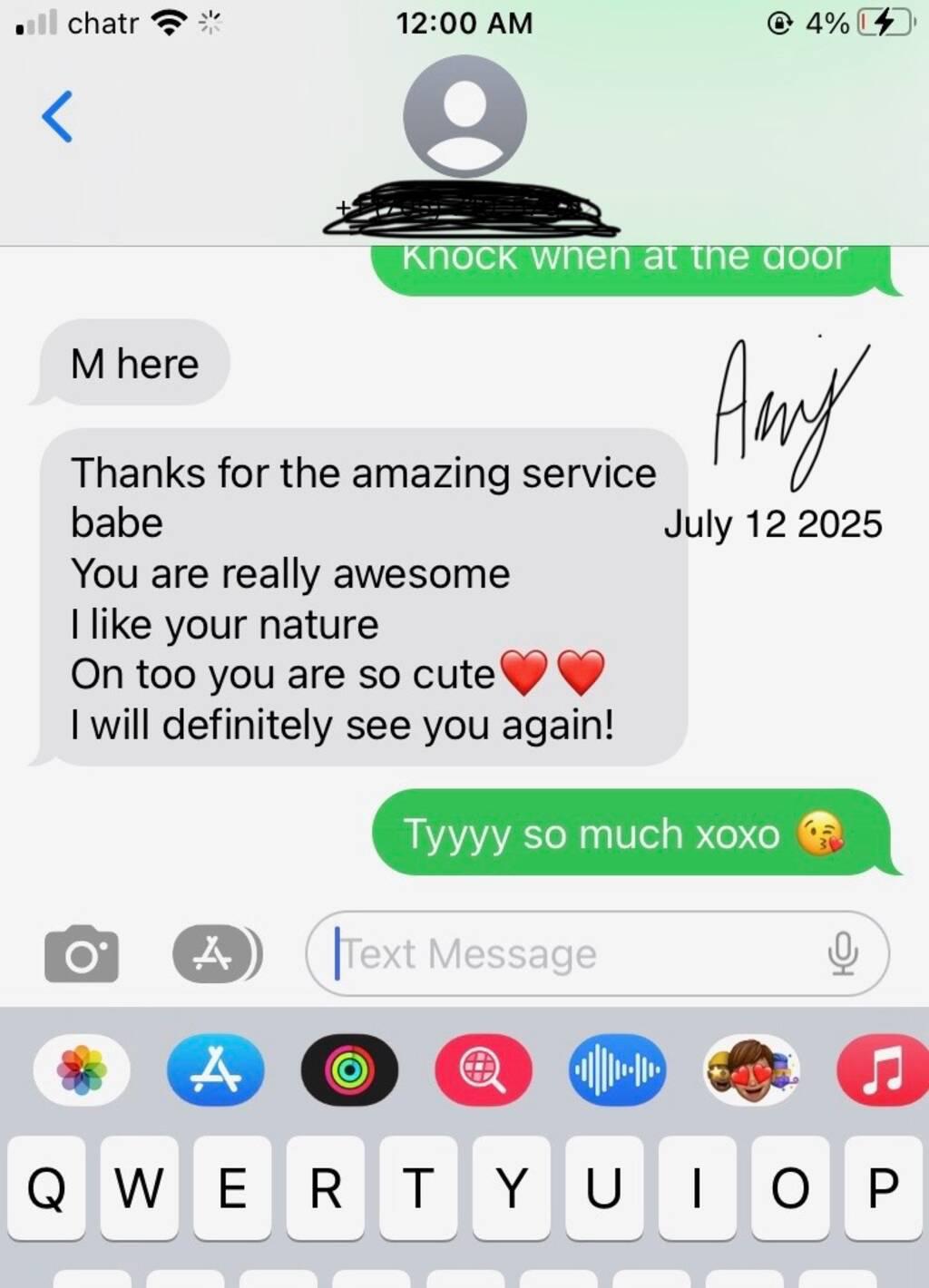The width and height of the screenshot is (929, 1288).
Task: Open the contact details avatar
Action: click(x=464, y=115)
